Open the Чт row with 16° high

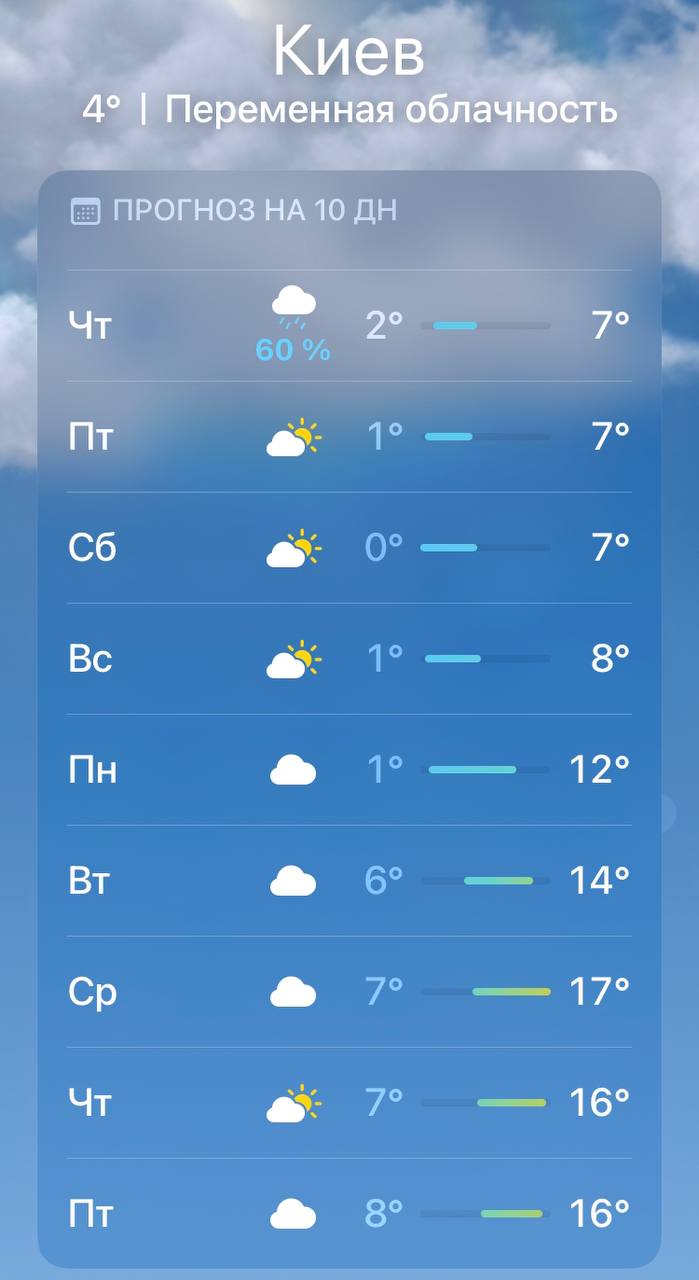(349, 1103)
